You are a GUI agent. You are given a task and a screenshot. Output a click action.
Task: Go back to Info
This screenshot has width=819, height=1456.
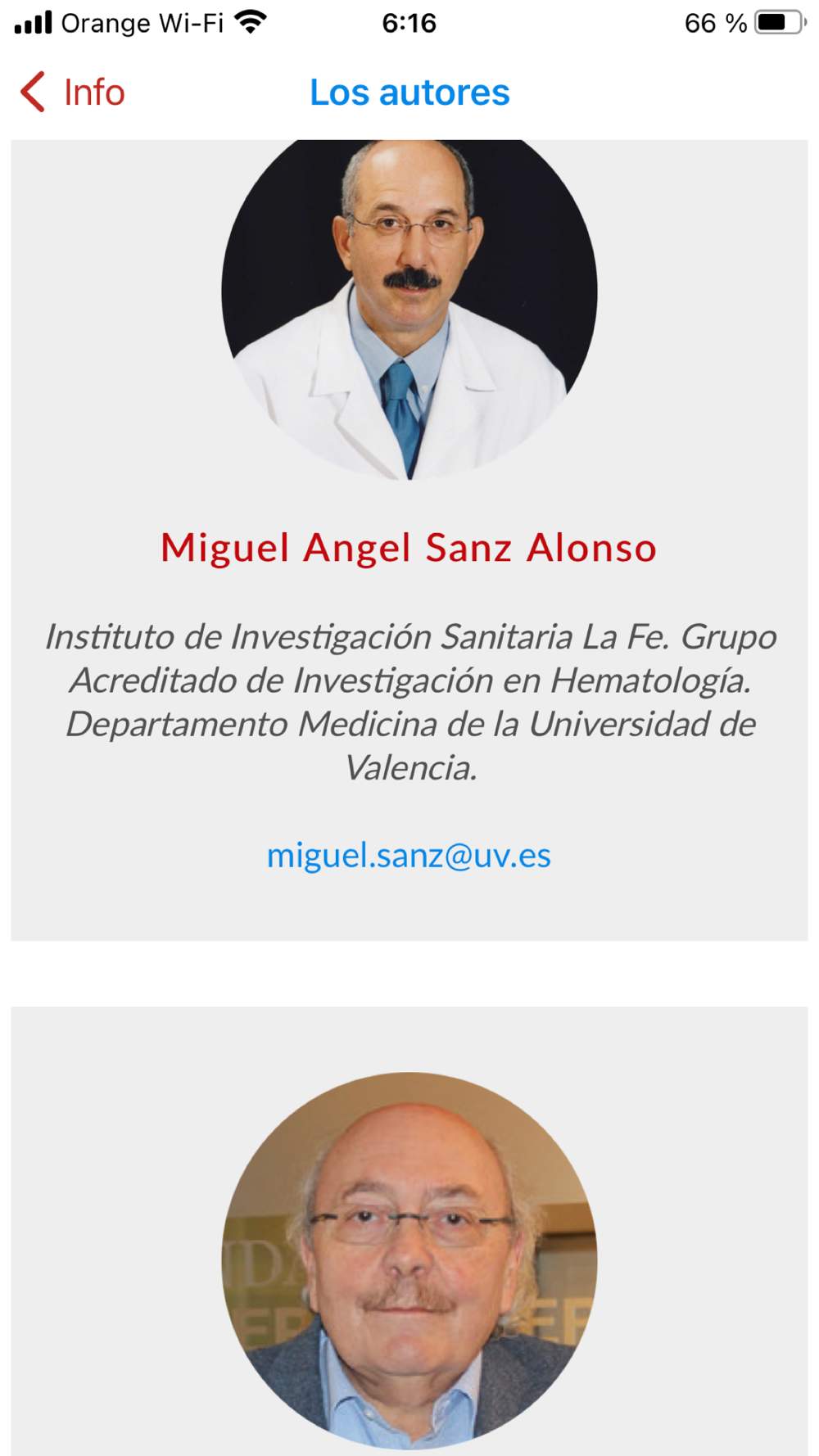click(73, 93)
